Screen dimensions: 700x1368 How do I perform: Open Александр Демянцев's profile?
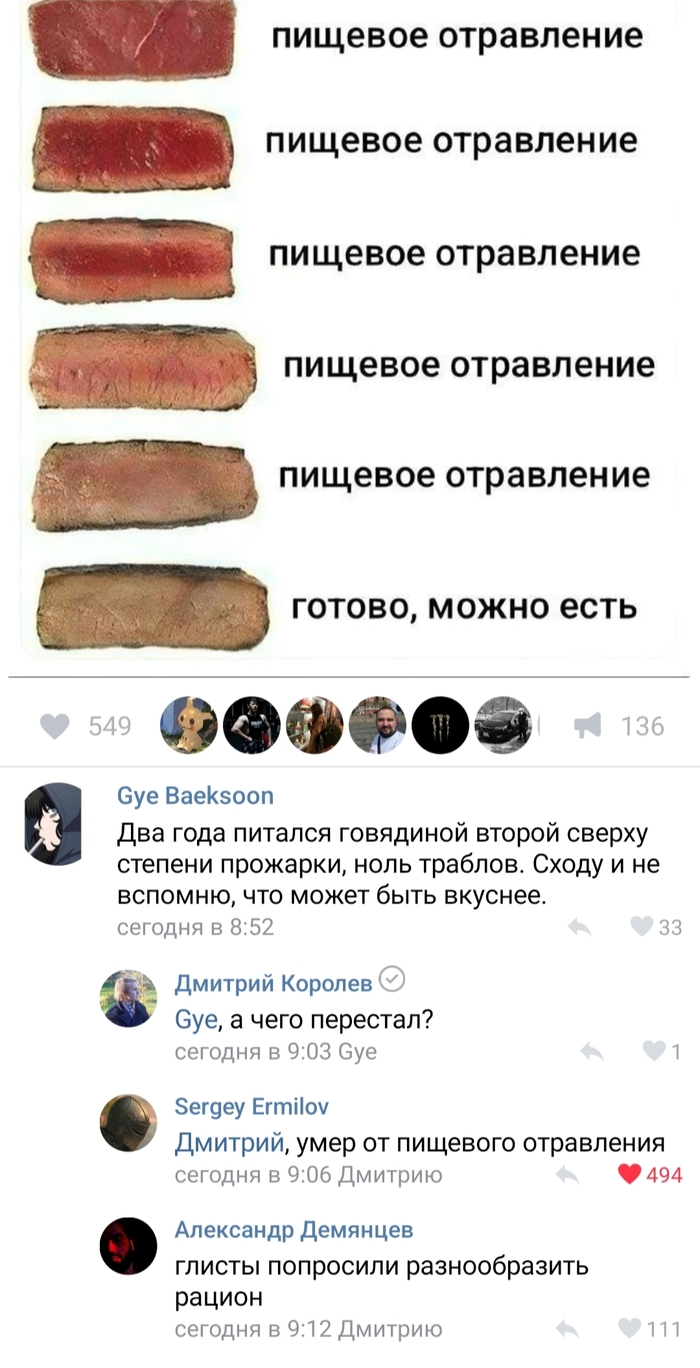pyautogui.click(x=293, y=1229)
